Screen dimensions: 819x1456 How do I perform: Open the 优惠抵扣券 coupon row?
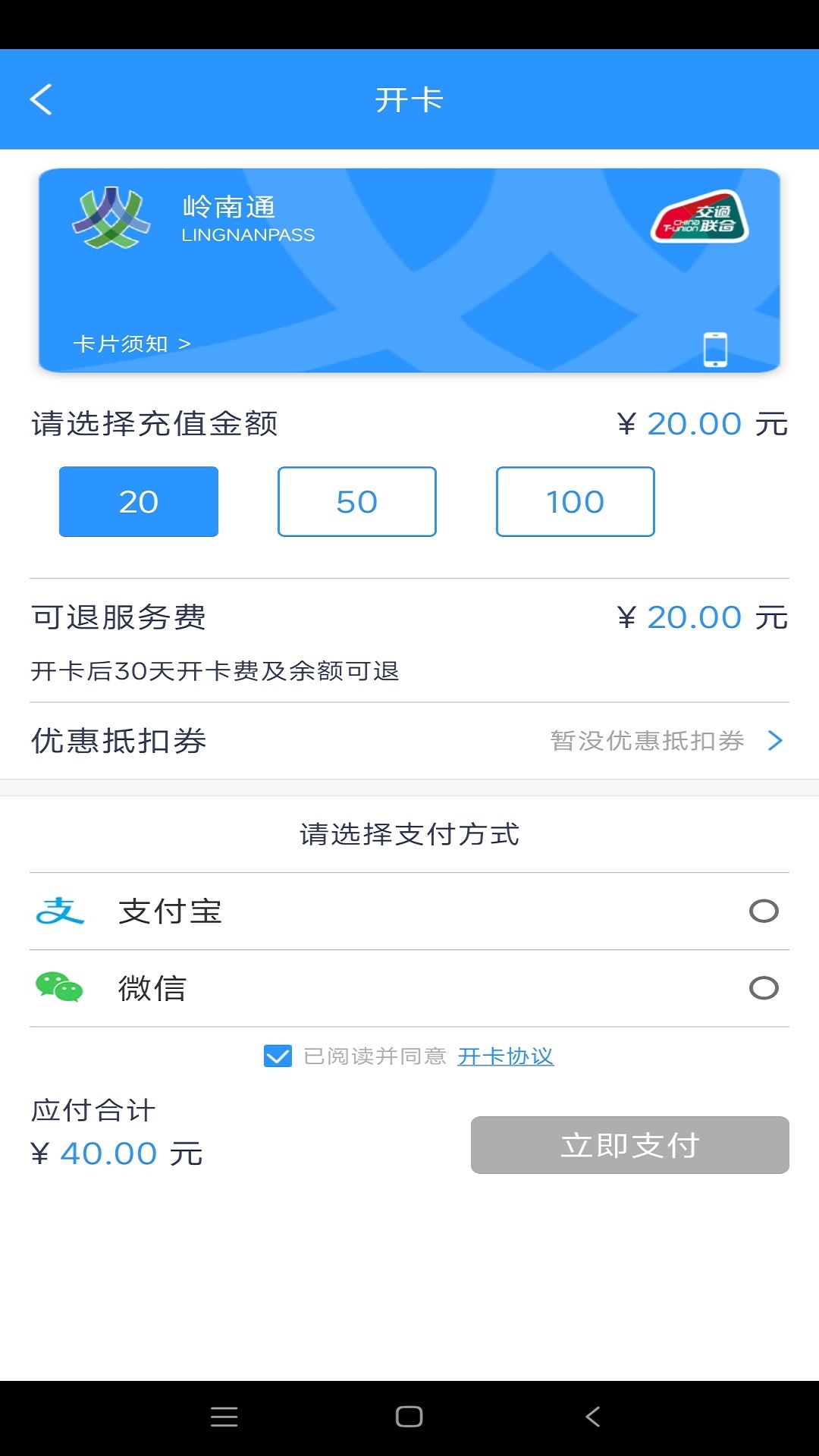click(409, 741)
